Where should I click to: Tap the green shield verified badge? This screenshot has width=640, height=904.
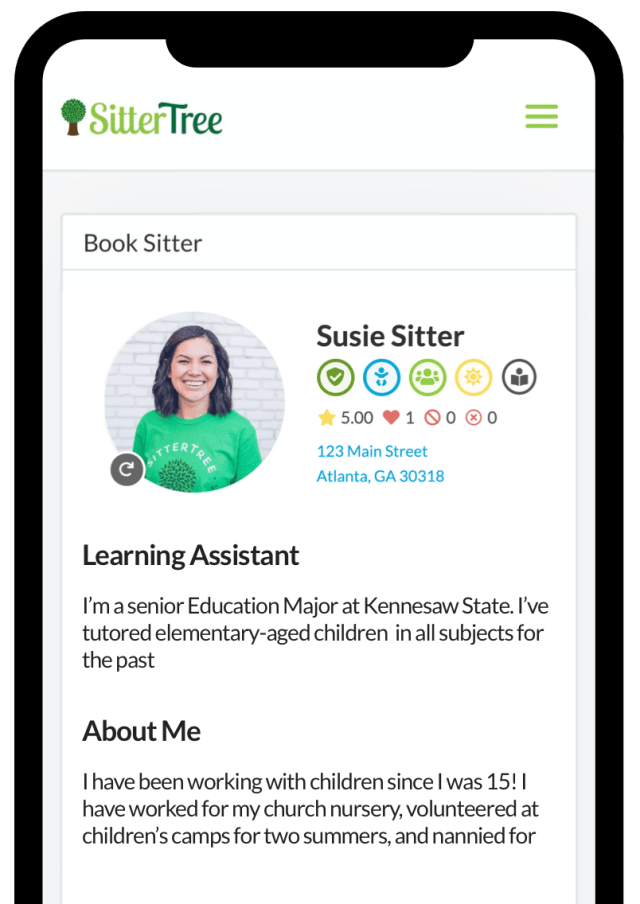[335, 377]
